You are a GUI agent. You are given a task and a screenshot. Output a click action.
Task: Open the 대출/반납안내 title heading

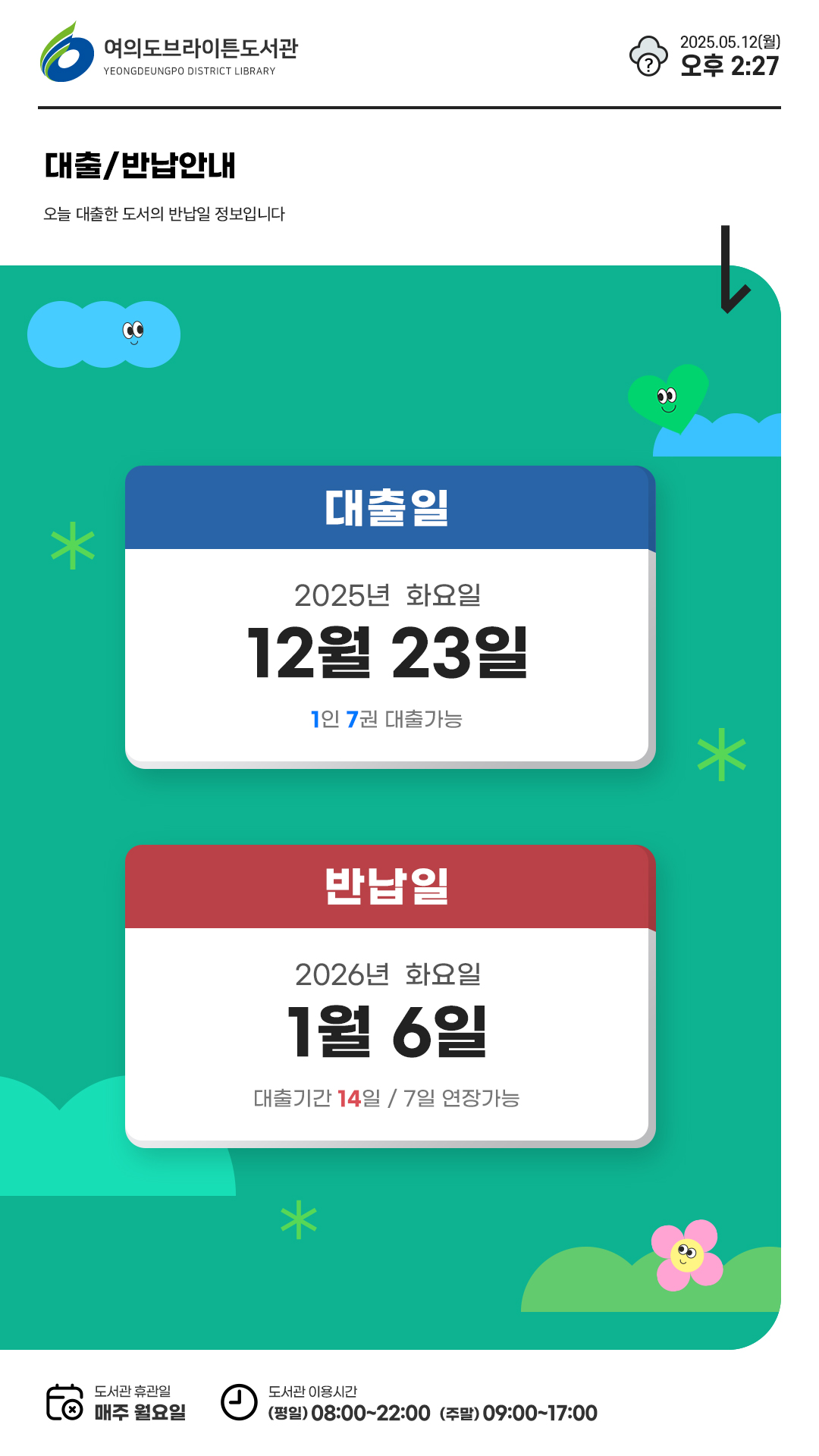[140, 164]
